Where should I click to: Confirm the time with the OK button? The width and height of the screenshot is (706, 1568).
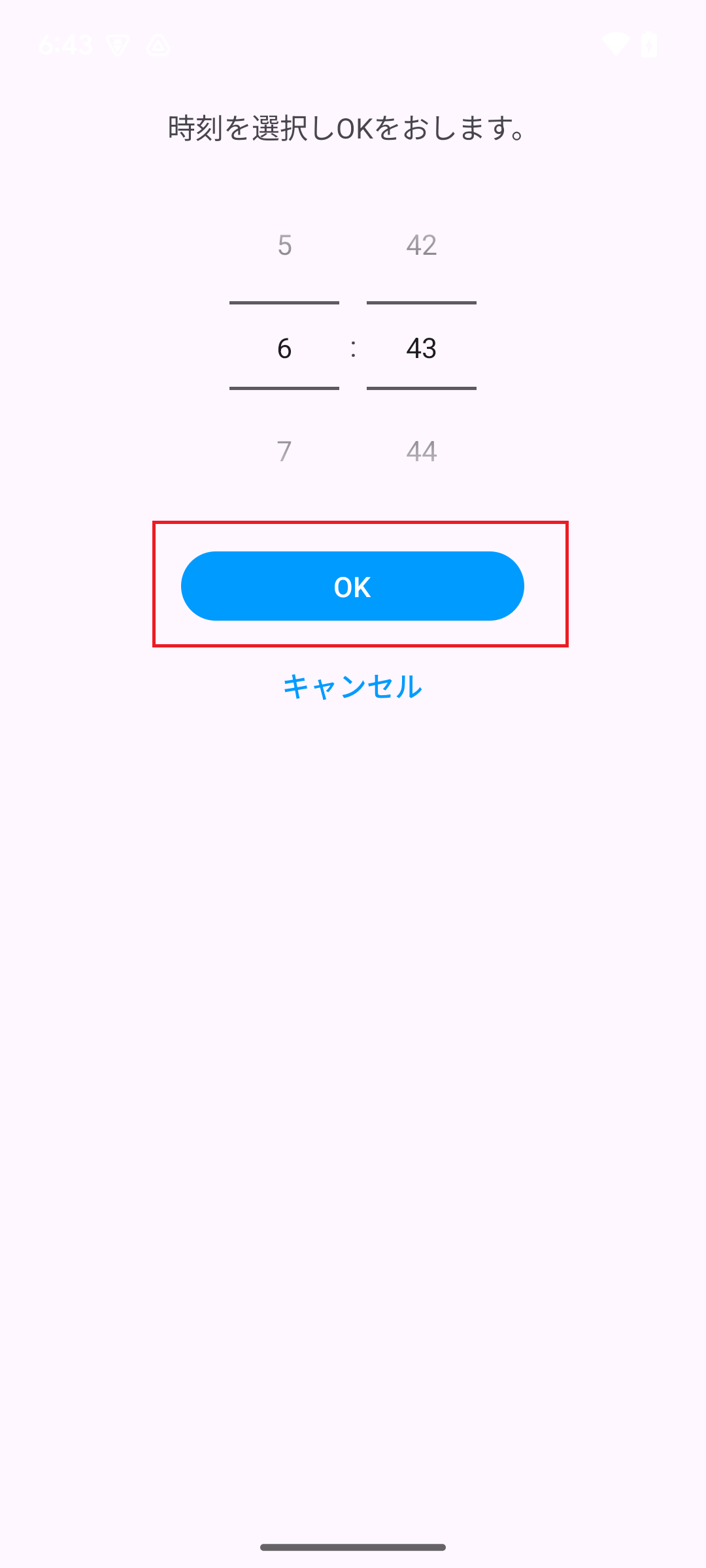point(352,586)
